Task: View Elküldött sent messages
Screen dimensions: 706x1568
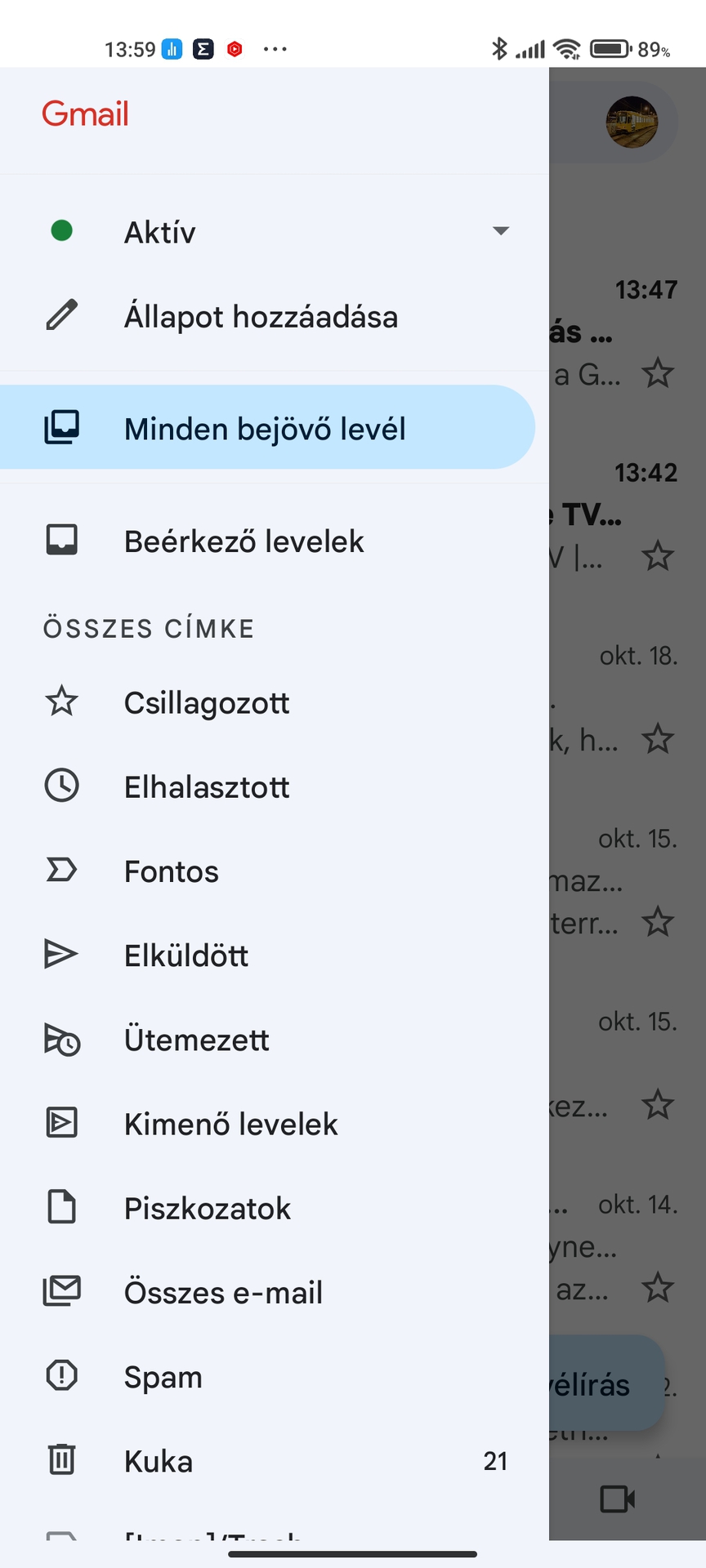Action: coord(186,955)
